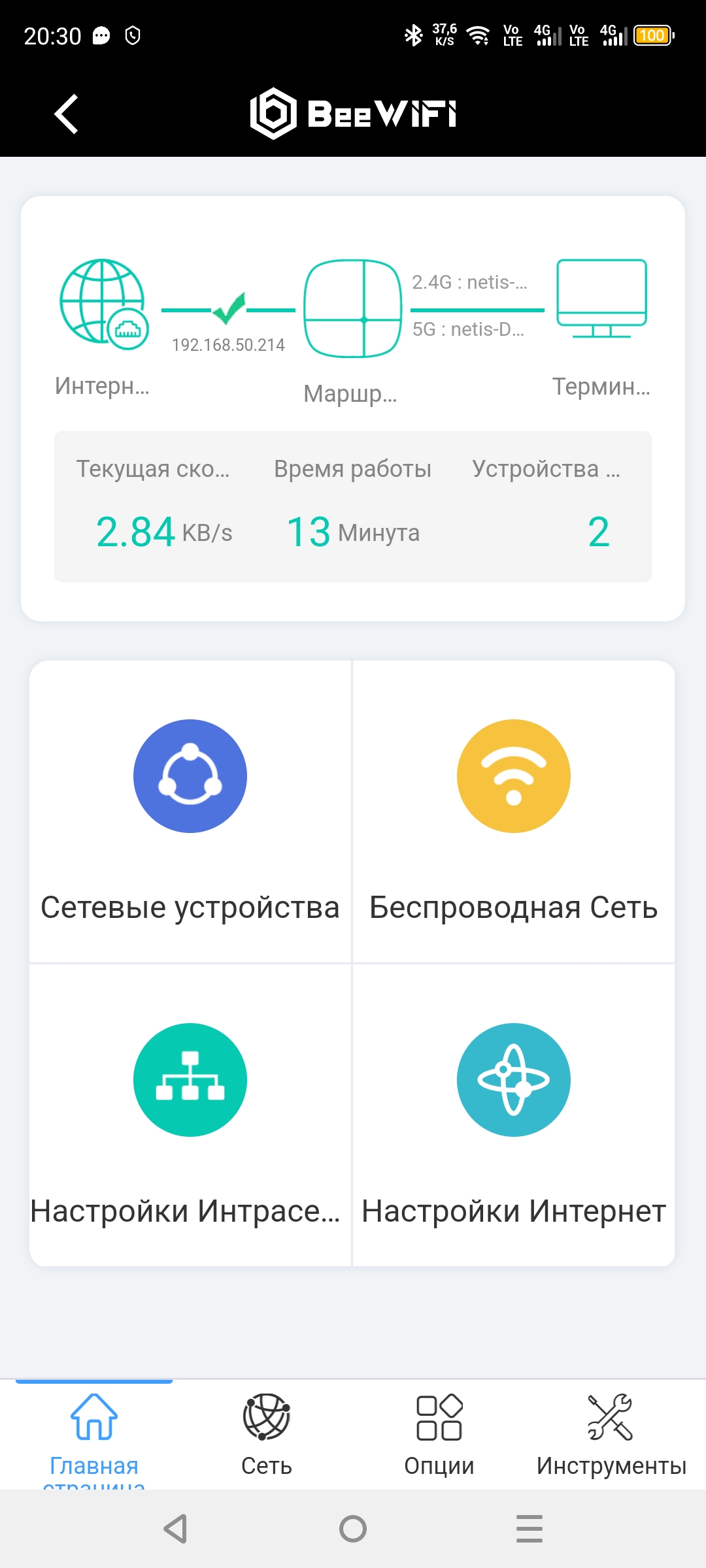Open the Сетевые устройства tile

pos(190,811)
